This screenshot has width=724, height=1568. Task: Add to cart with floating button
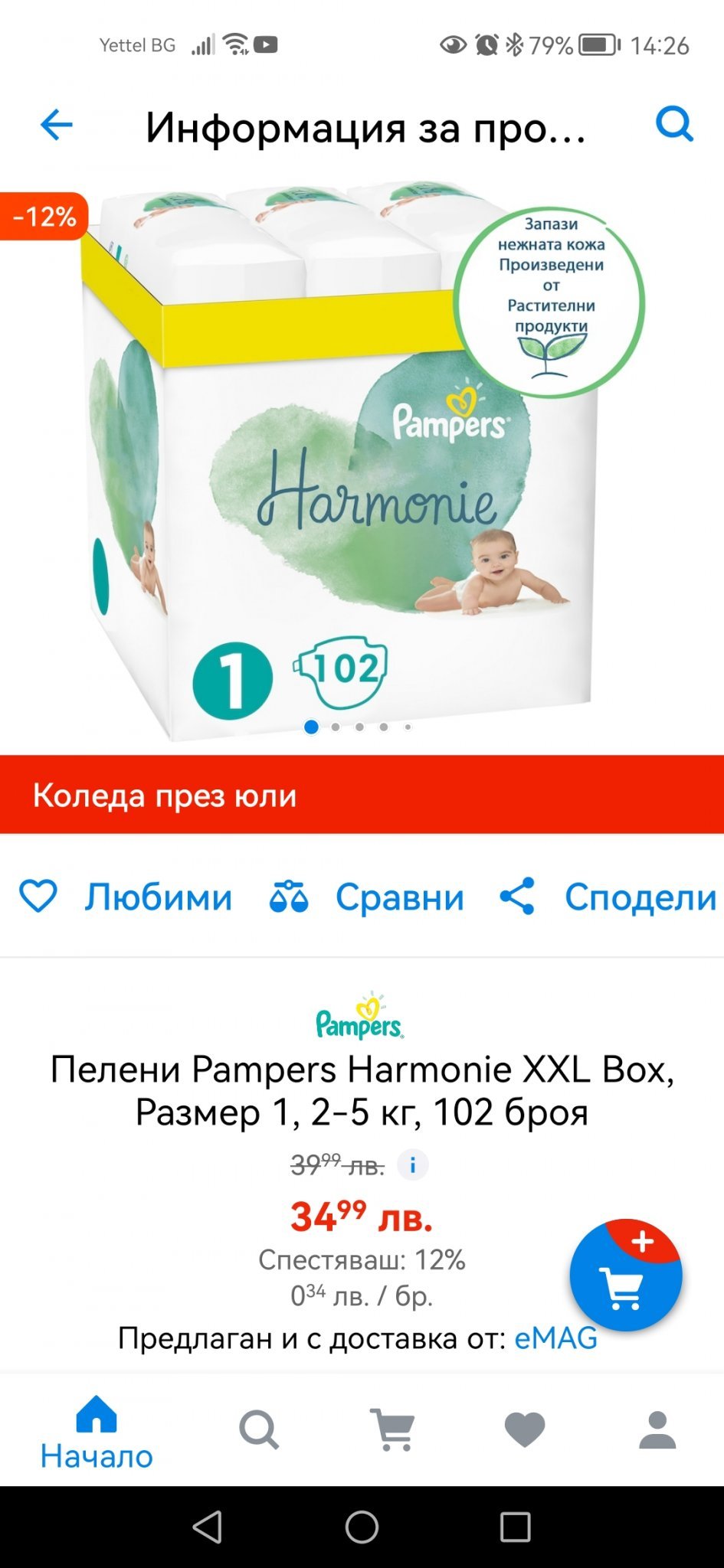[625, 1276]
